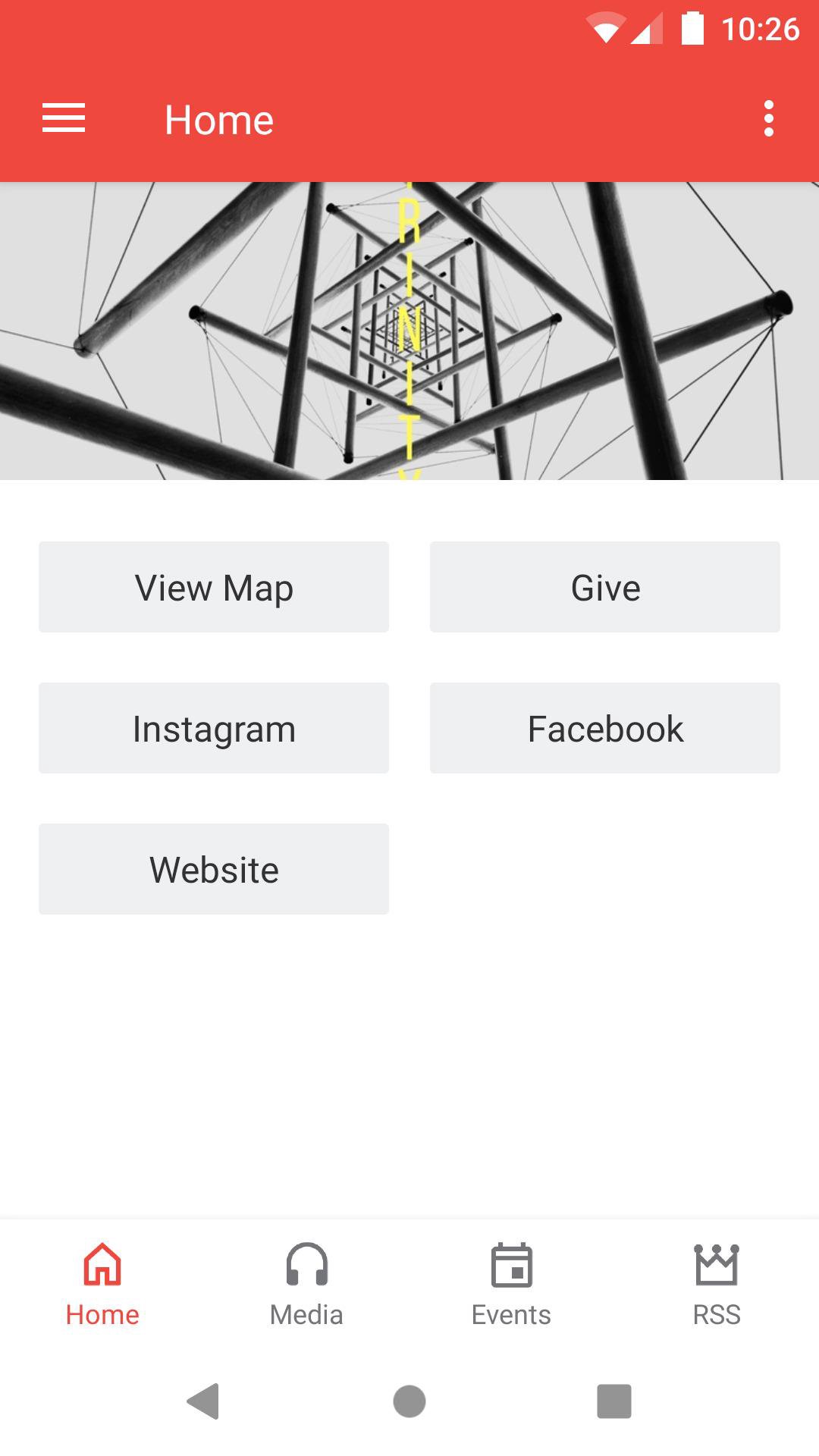The image size is (819, 1456).
Task: Open the overflow menu
Action: pos(768,119)
